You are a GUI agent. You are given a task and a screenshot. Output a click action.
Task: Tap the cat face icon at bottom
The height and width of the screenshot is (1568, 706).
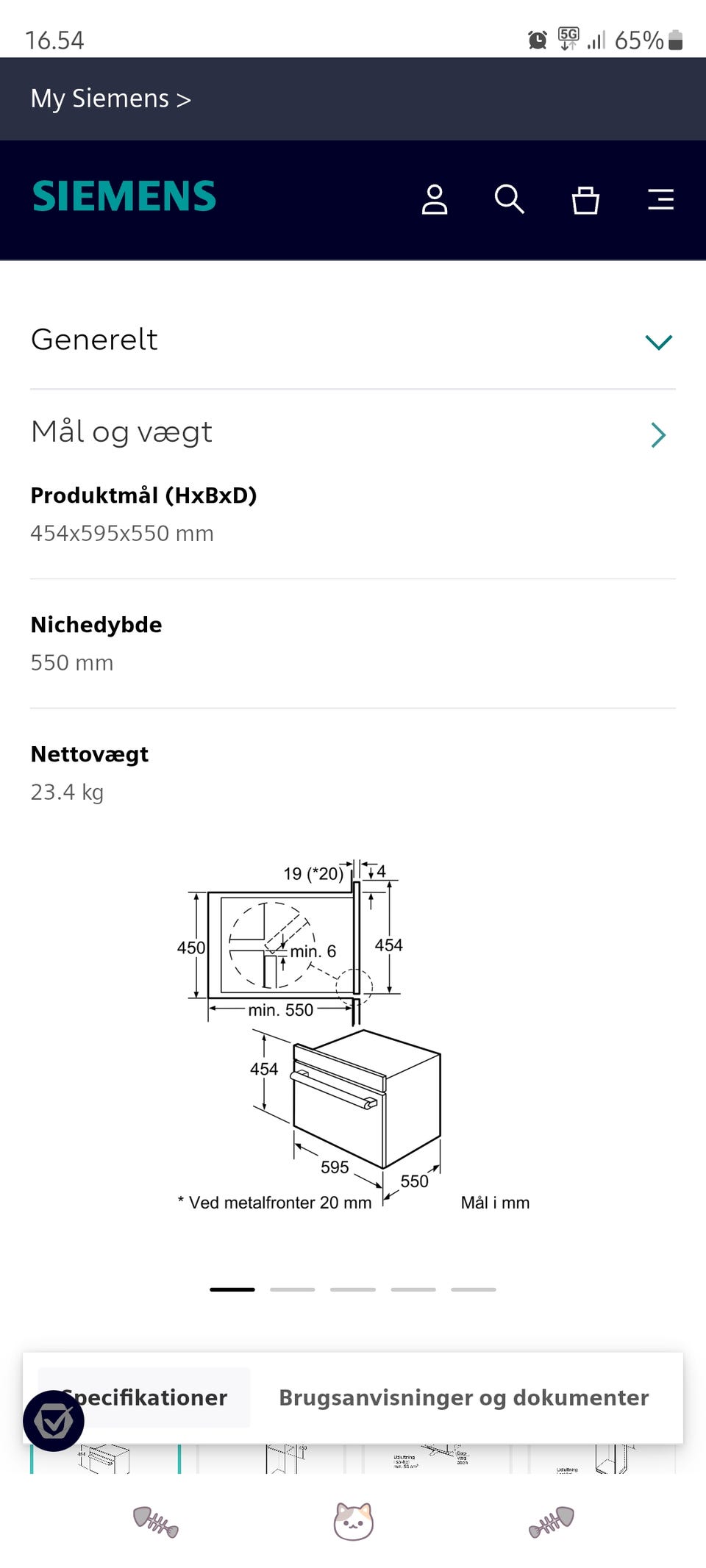352,1522
